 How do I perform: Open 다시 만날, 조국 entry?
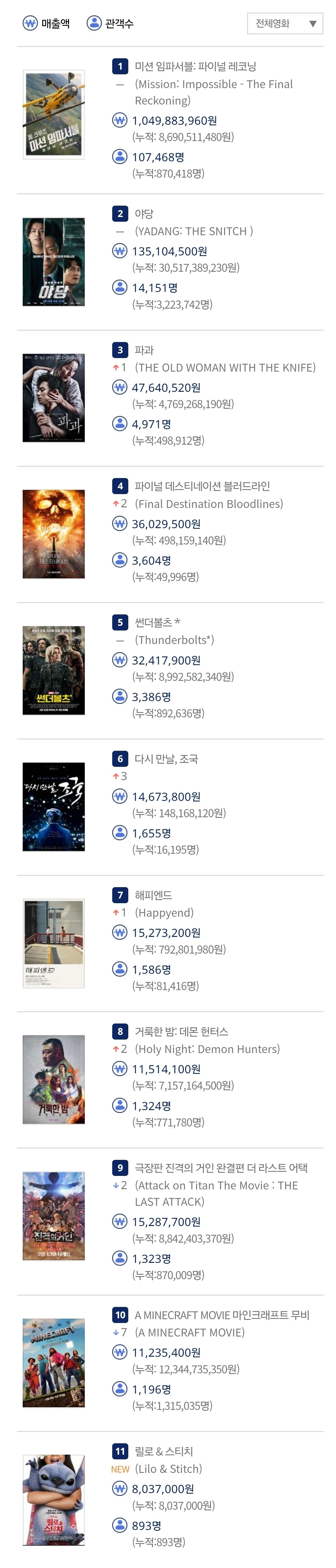point(166,758)
